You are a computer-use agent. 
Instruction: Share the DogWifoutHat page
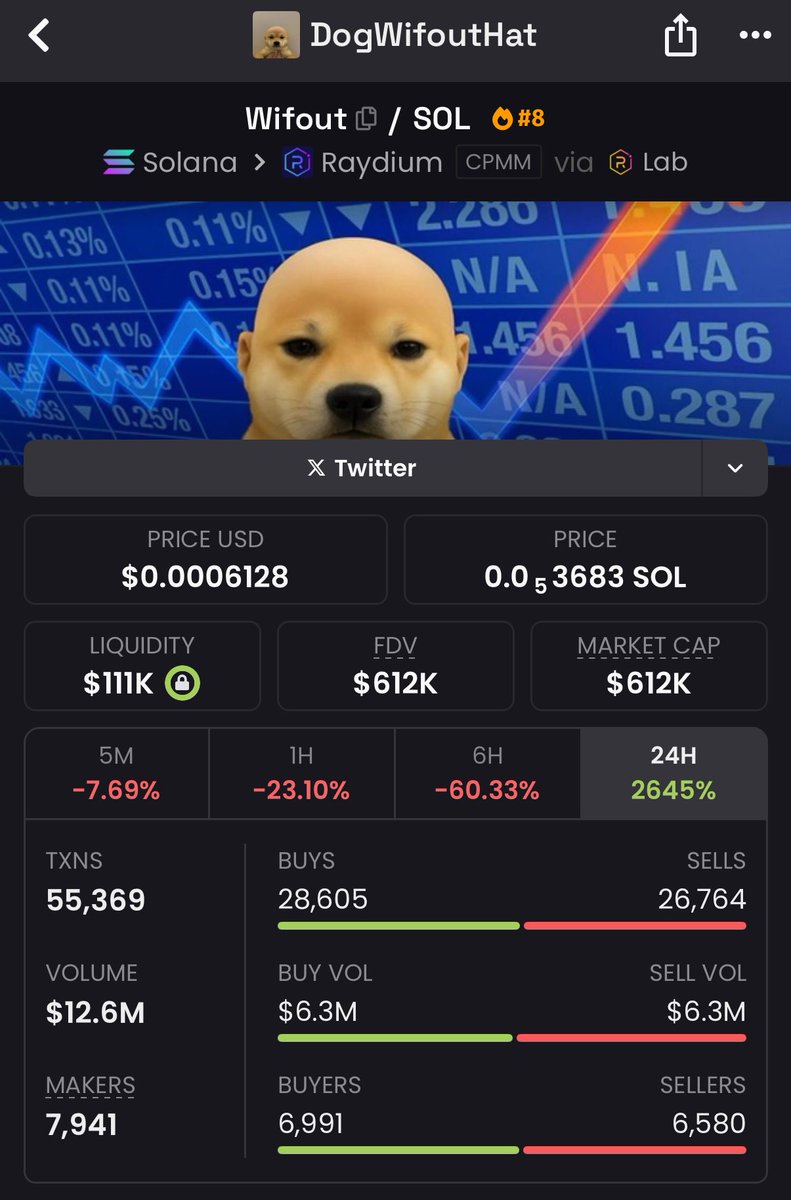(680, 37)
